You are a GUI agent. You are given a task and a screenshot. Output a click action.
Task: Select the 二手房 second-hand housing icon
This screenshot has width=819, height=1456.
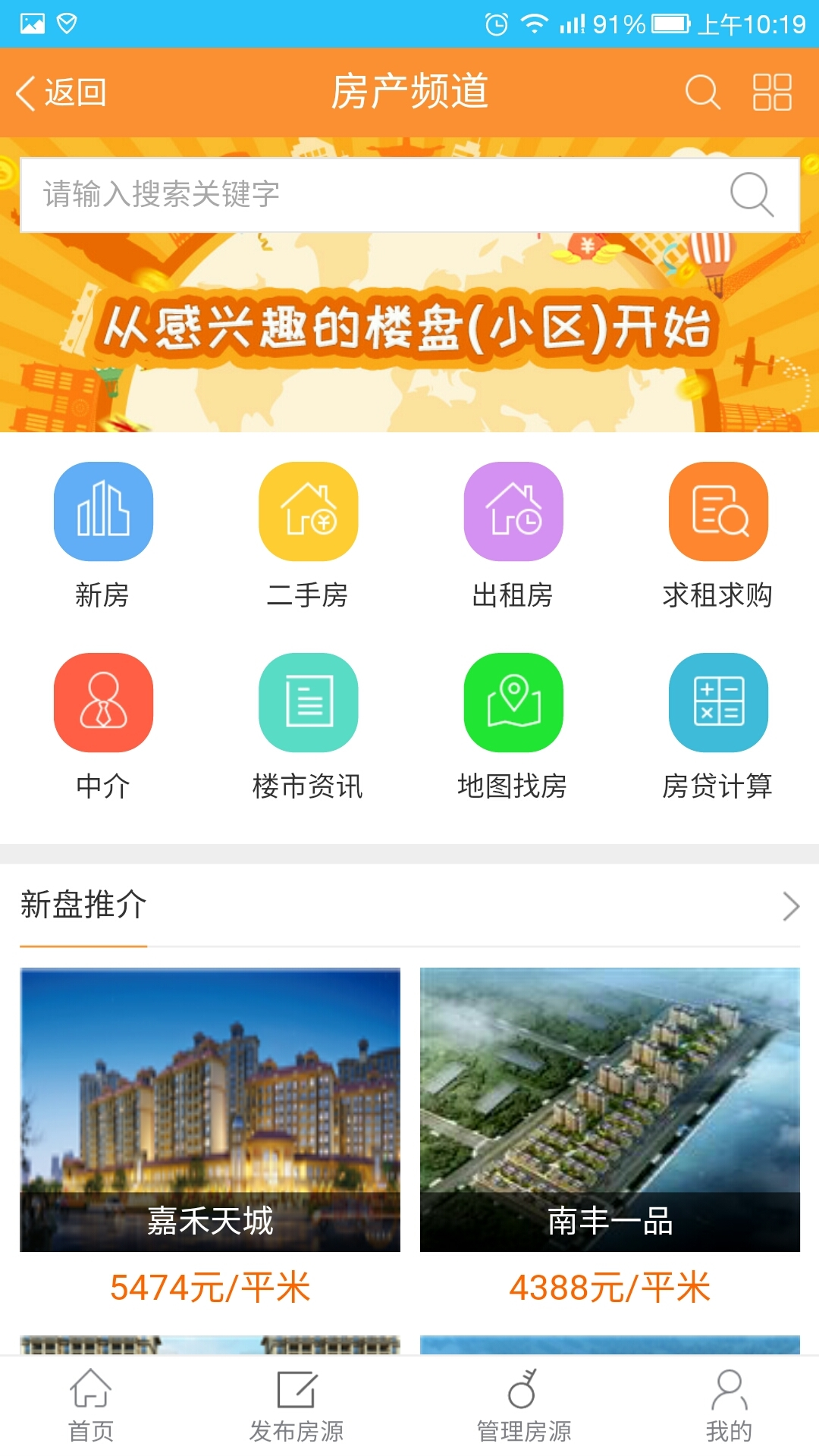308,512
